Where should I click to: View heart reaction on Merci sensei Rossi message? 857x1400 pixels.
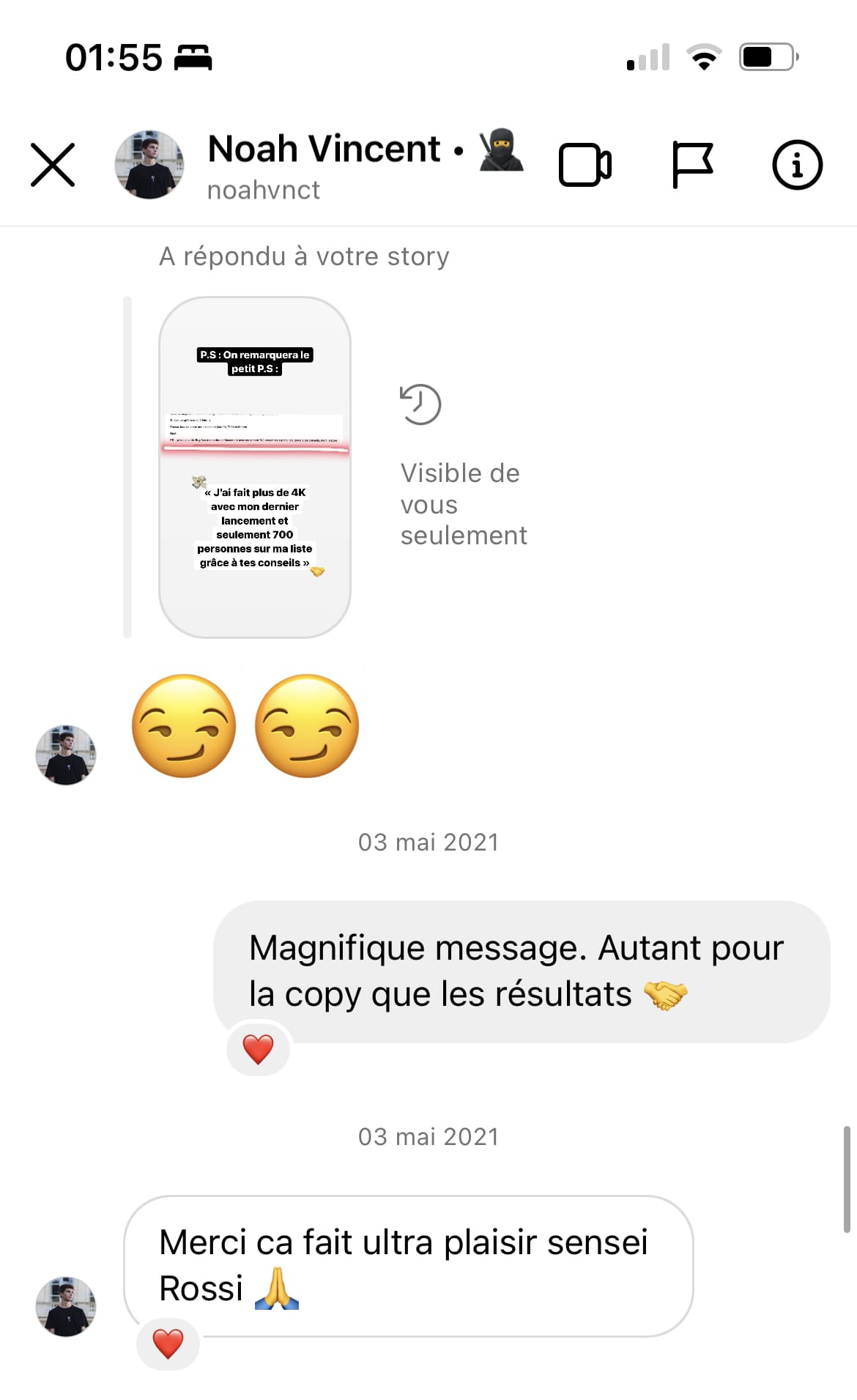(168, 1344)
